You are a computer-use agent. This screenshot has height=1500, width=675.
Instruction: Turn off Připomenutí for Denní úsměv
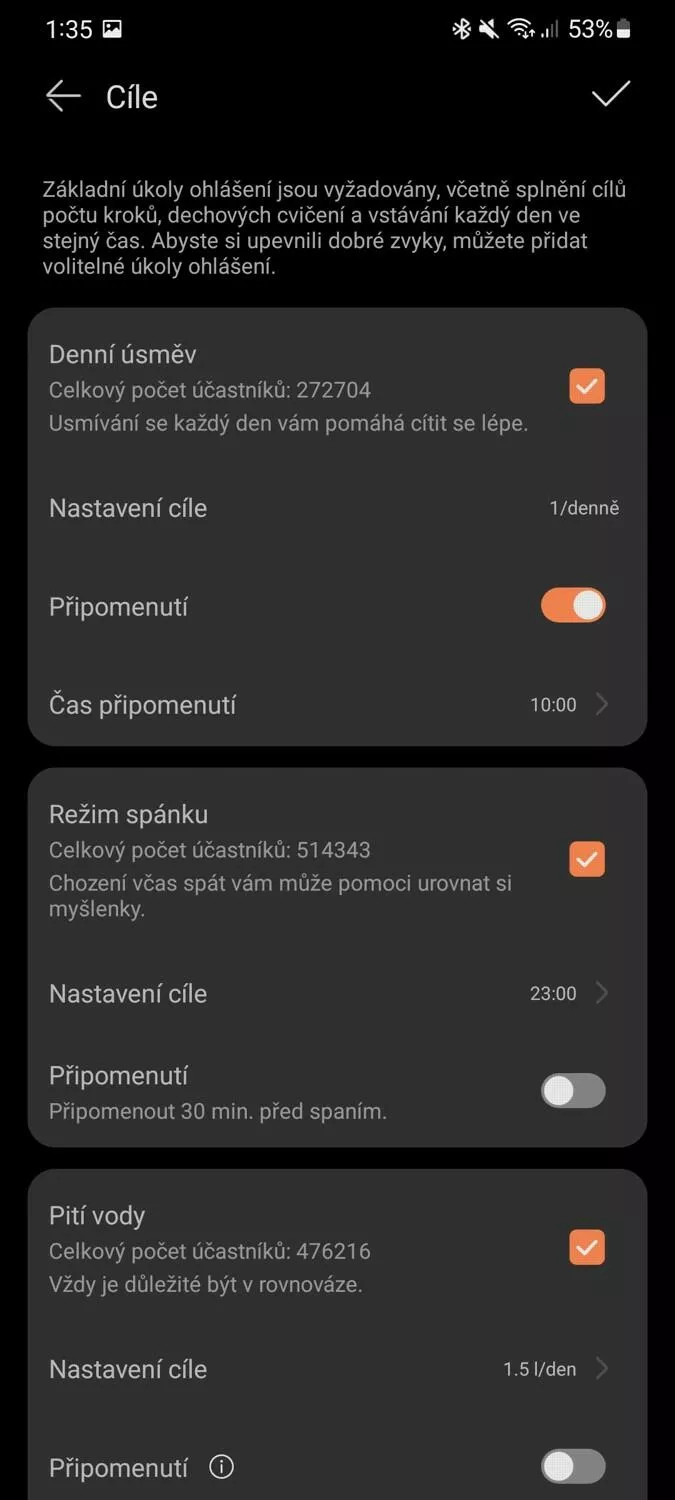point(573,605)
